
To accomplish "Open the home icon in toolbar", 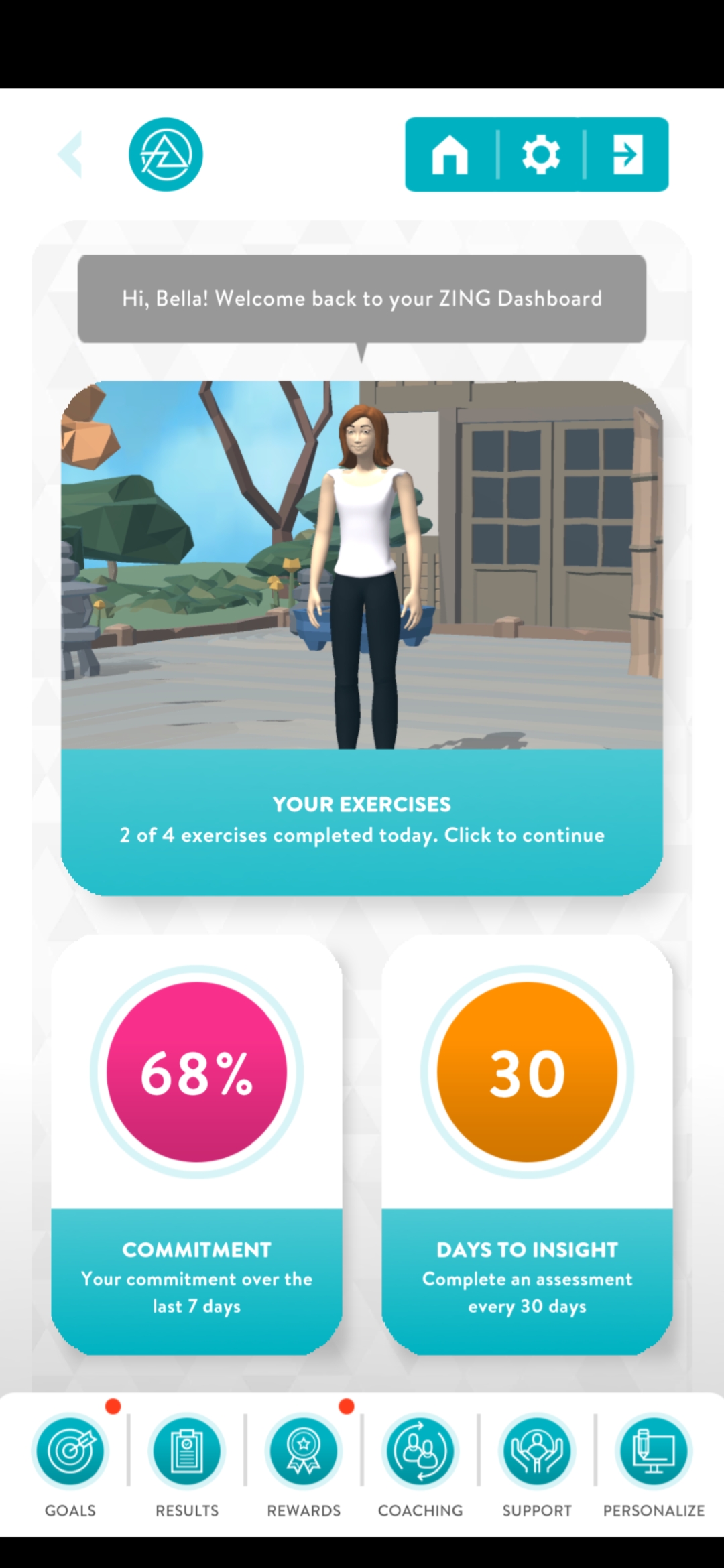I will (x=450, y=155).
